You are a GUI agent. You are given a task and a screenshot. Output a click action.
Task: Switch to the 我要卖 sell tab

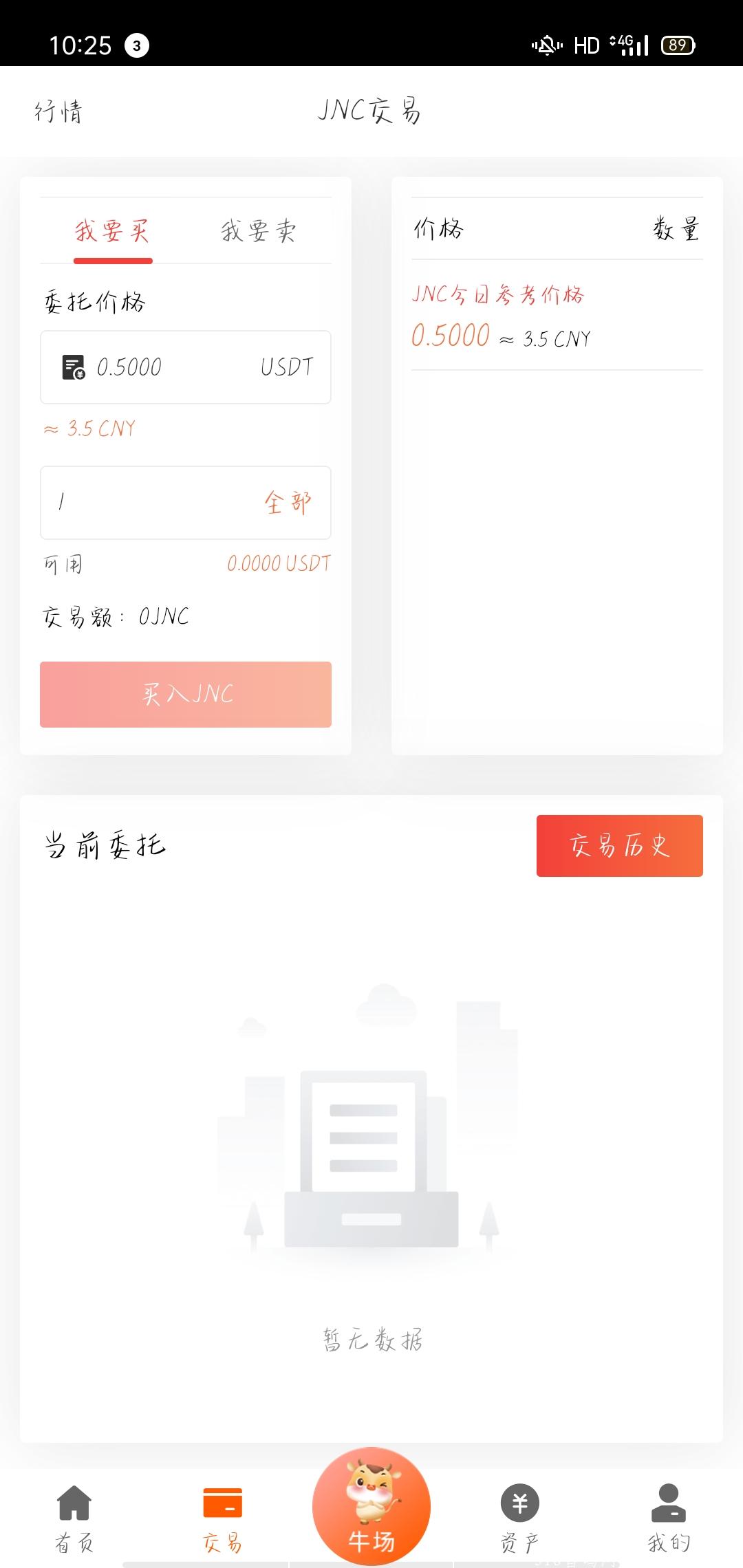pyautogui.click(x=258, y=232)
